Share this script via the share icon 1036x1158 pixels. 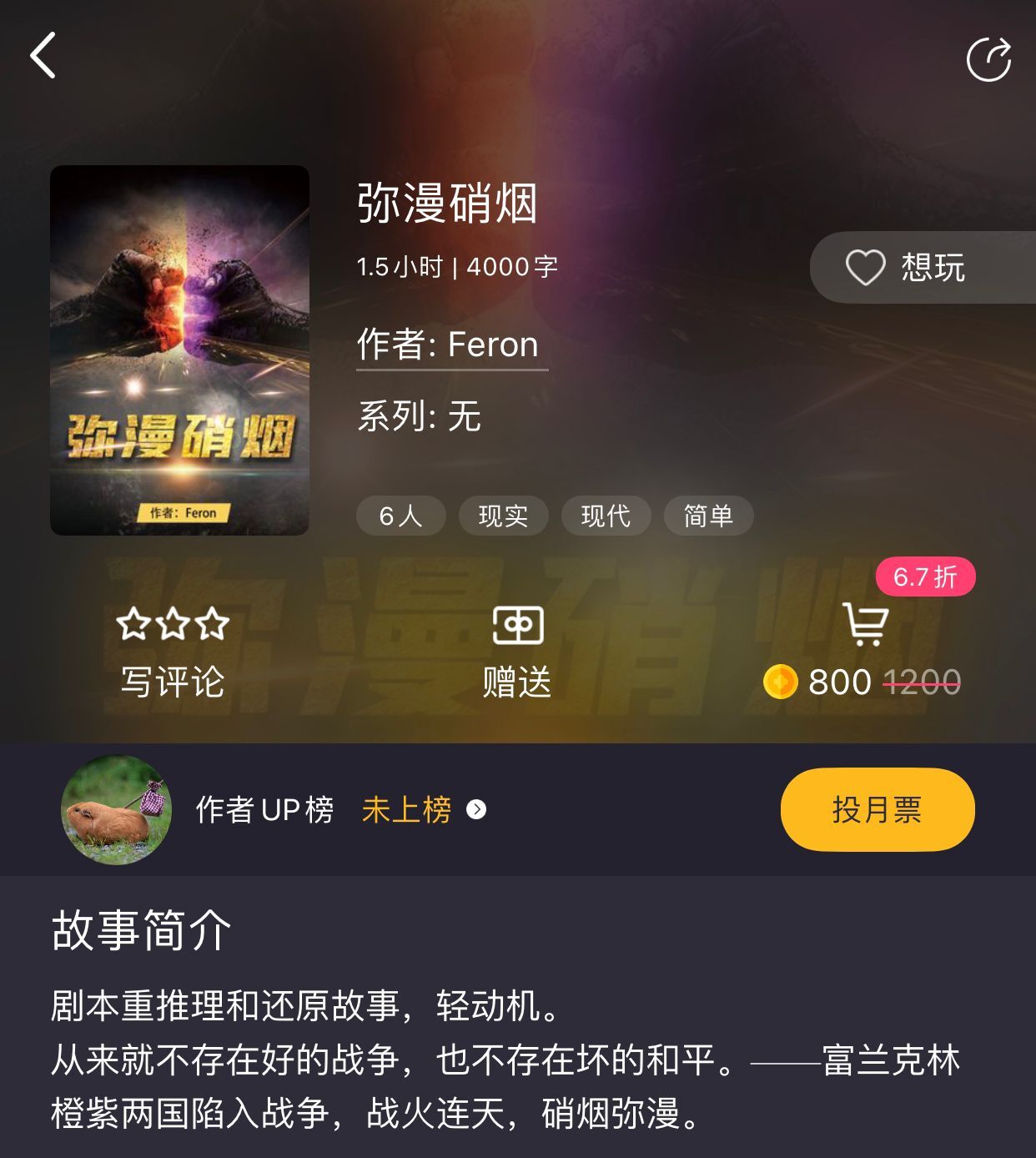coord(988,59)
